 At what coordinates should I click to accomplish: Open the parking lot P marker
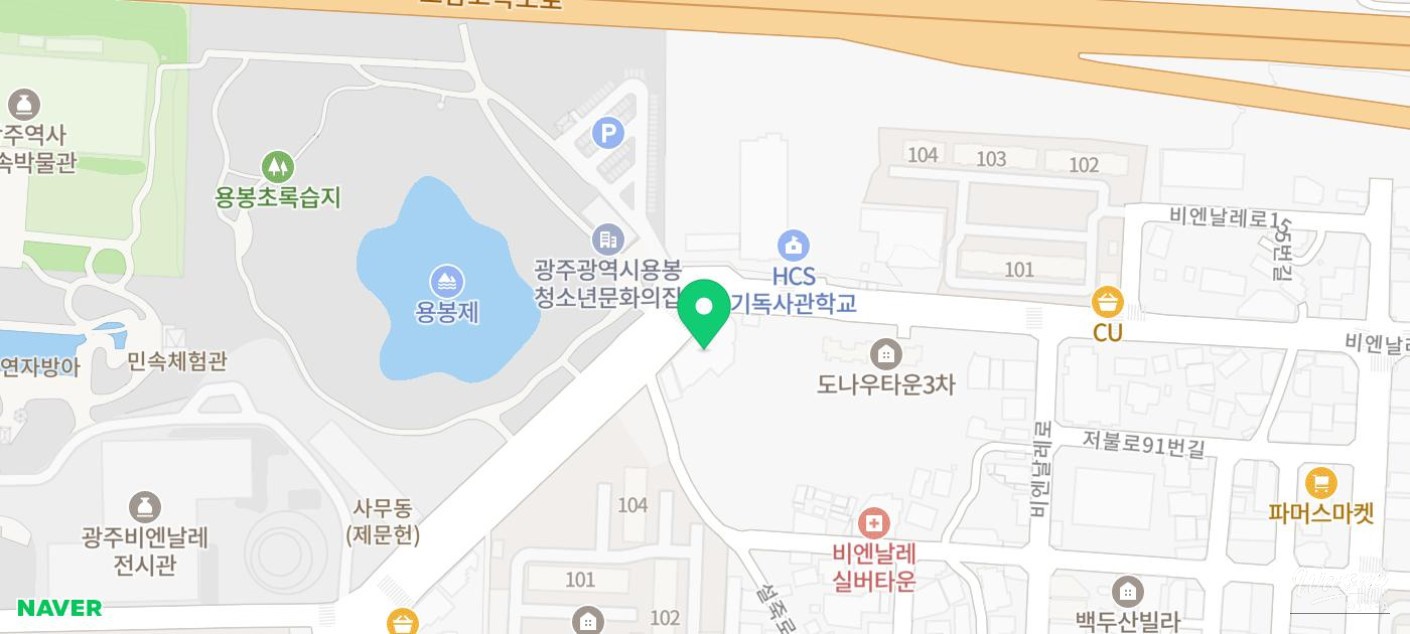pos(608,133)
